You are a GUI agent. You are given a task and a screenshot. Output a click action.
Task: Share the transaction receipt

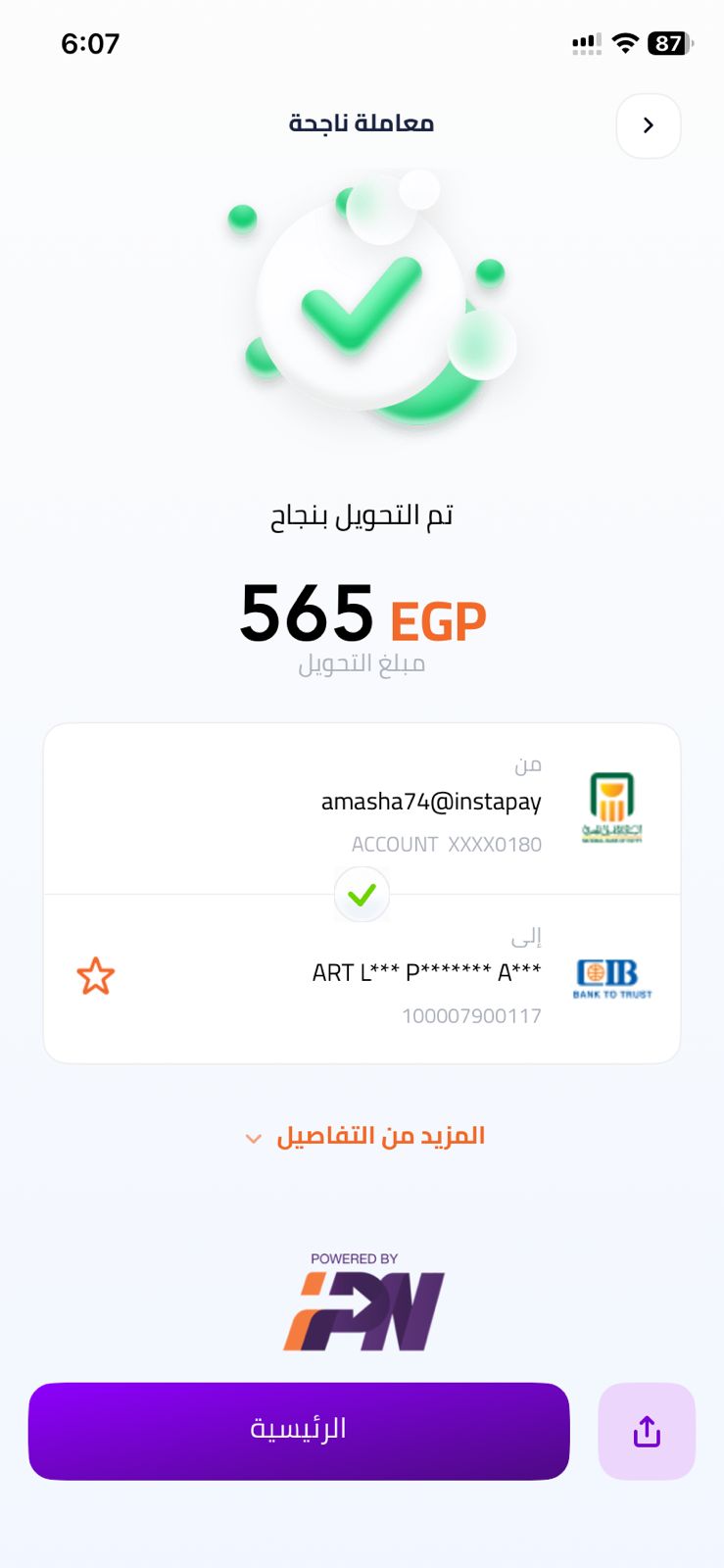[x=647, y=1432]
